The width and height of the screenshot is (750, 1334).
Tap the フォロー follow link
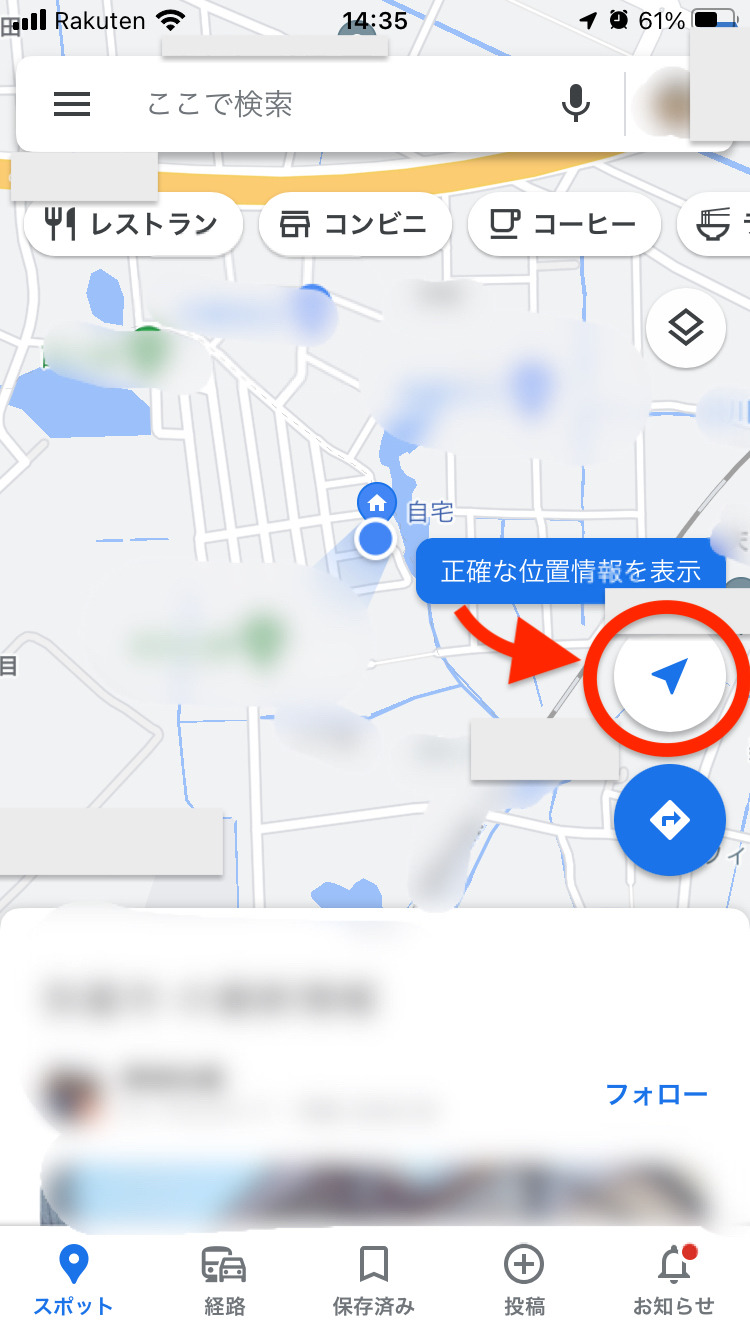point(655,1094)
